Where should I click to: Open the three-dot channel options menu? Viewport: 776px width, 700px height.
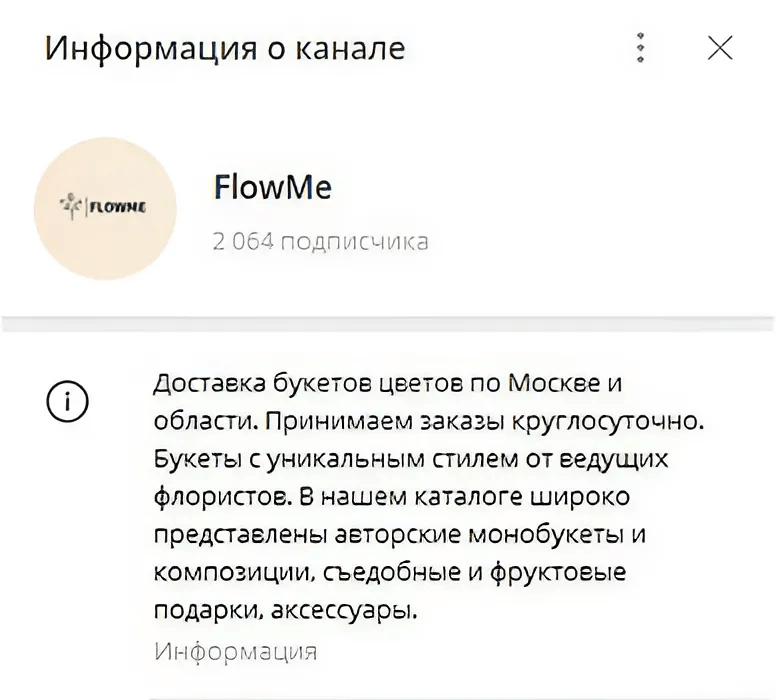click(641, 48)
